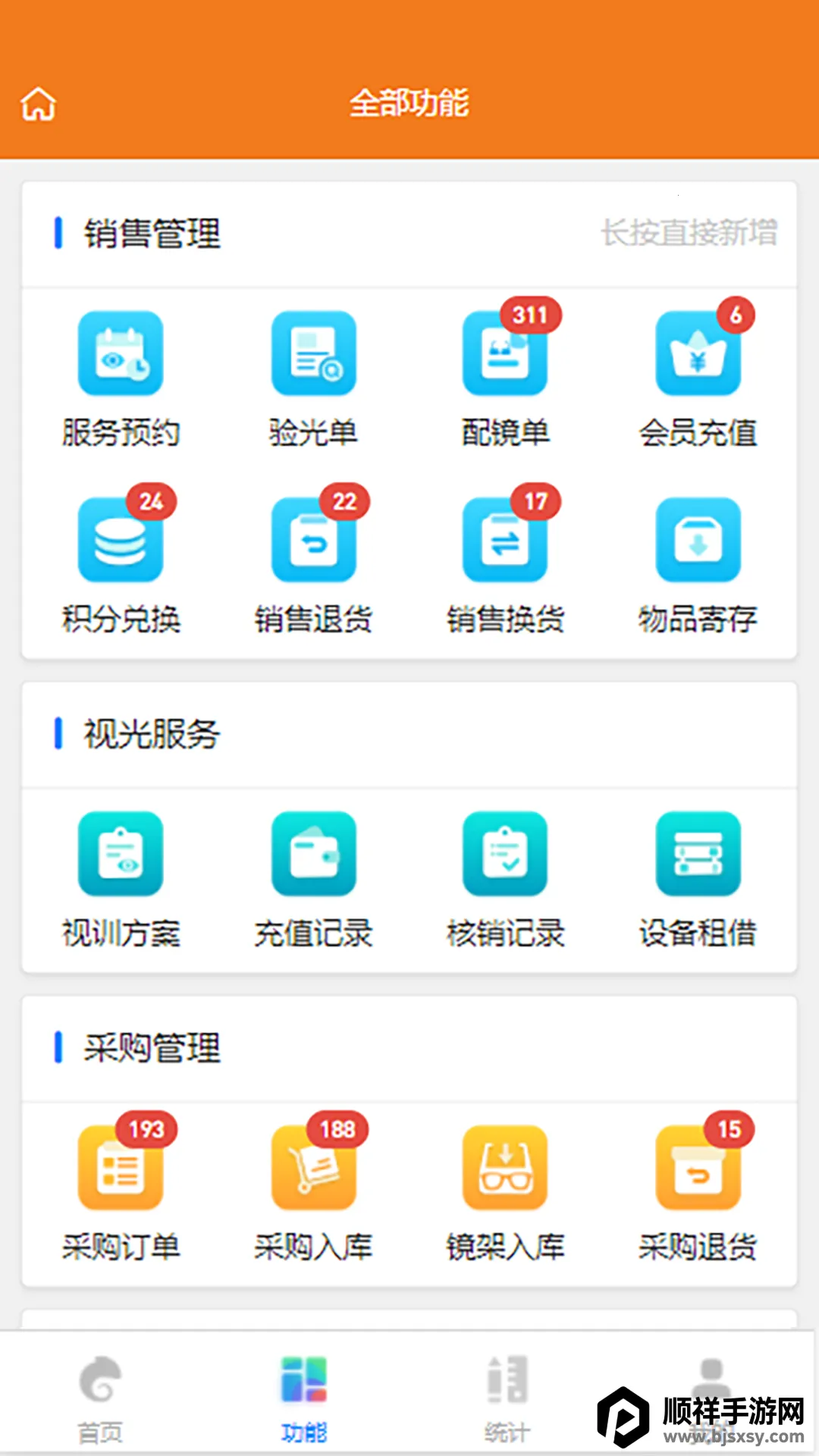
Task: Tap the home icon in the header
Action: [38, 104]
